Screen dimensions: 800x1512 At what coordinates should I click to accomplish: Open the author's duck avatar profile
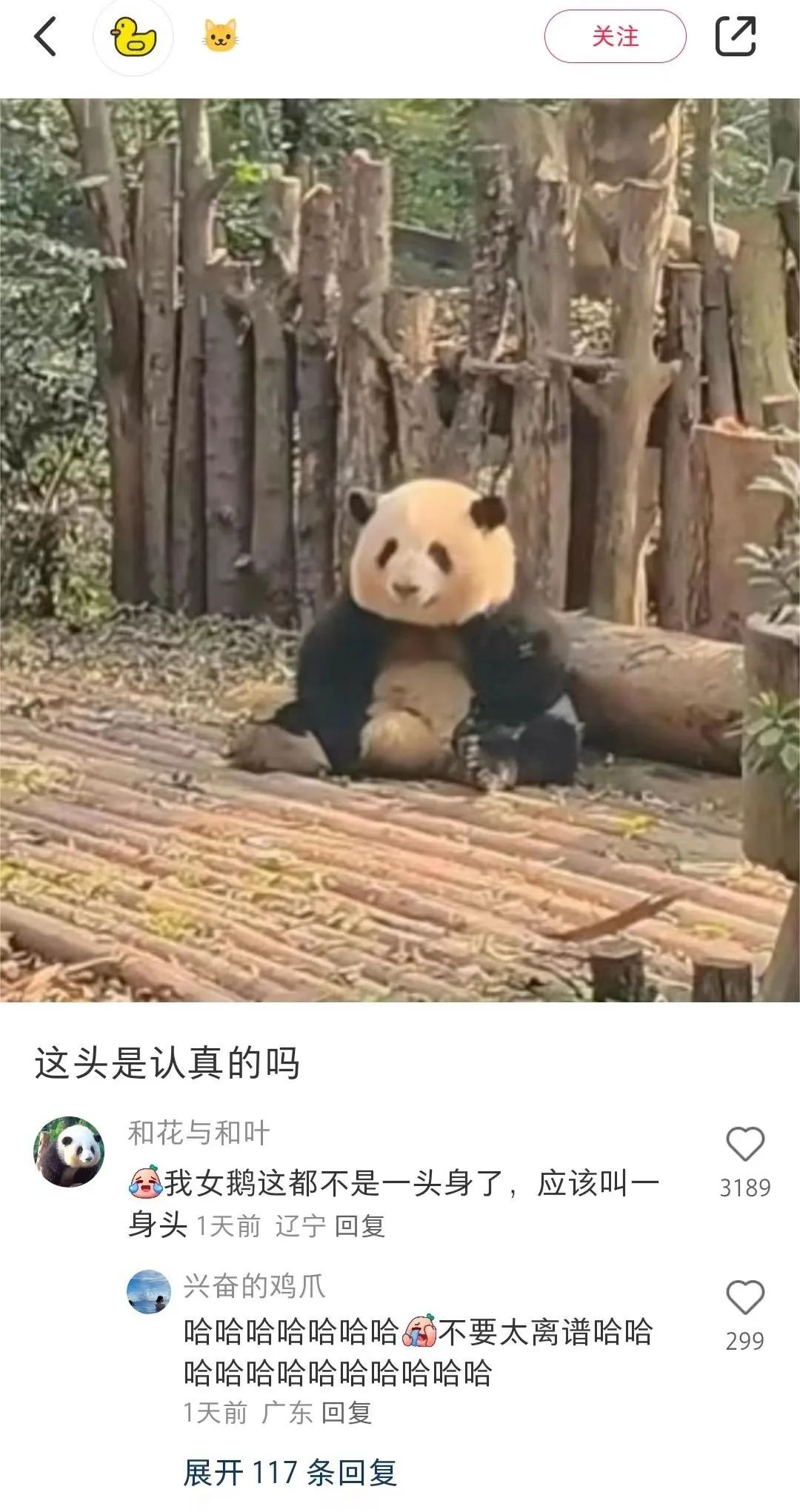(133, 37)
